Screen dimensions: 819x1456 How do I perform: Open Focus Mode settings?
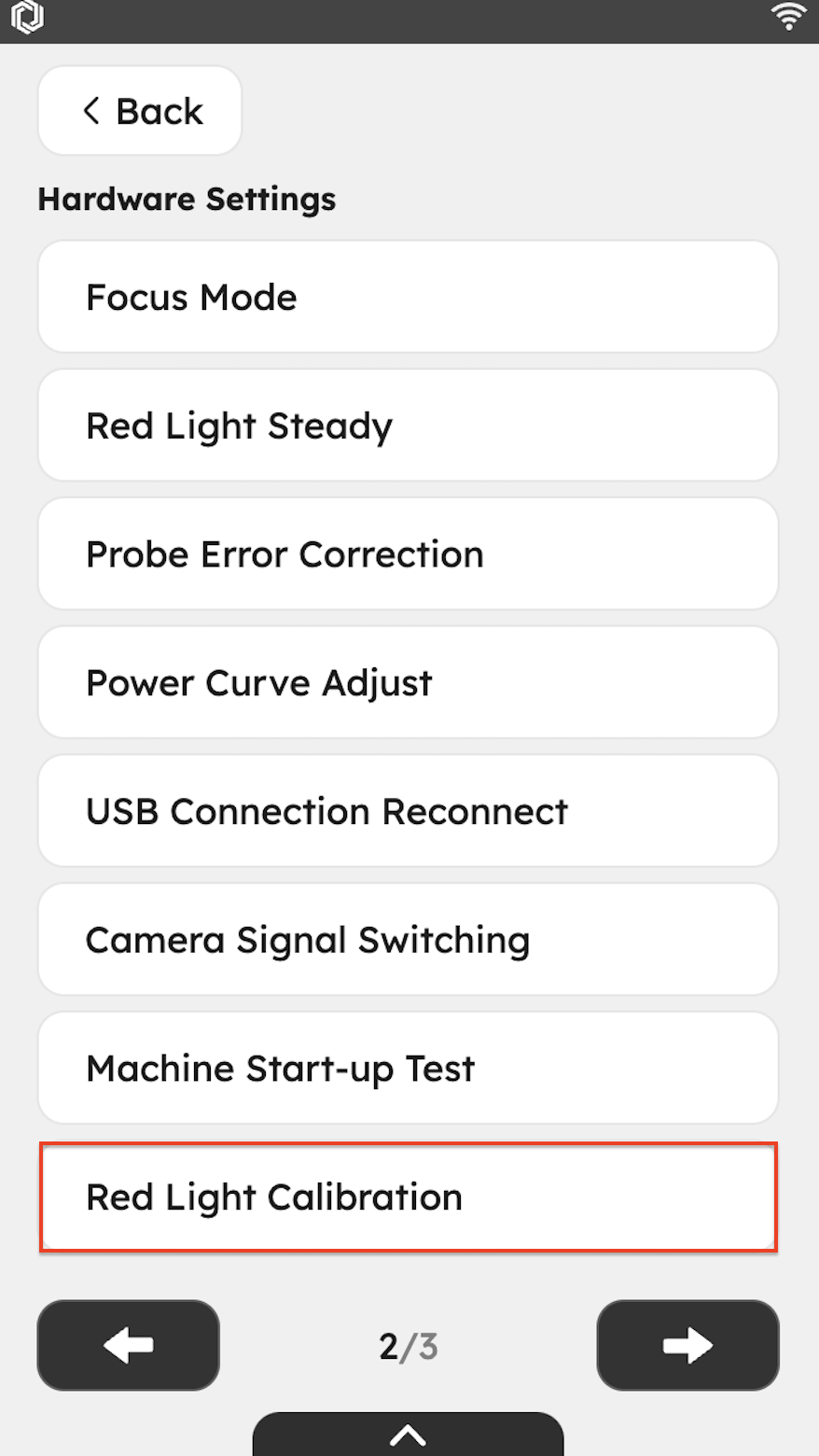pyautogui.click(x=408, y=296)
